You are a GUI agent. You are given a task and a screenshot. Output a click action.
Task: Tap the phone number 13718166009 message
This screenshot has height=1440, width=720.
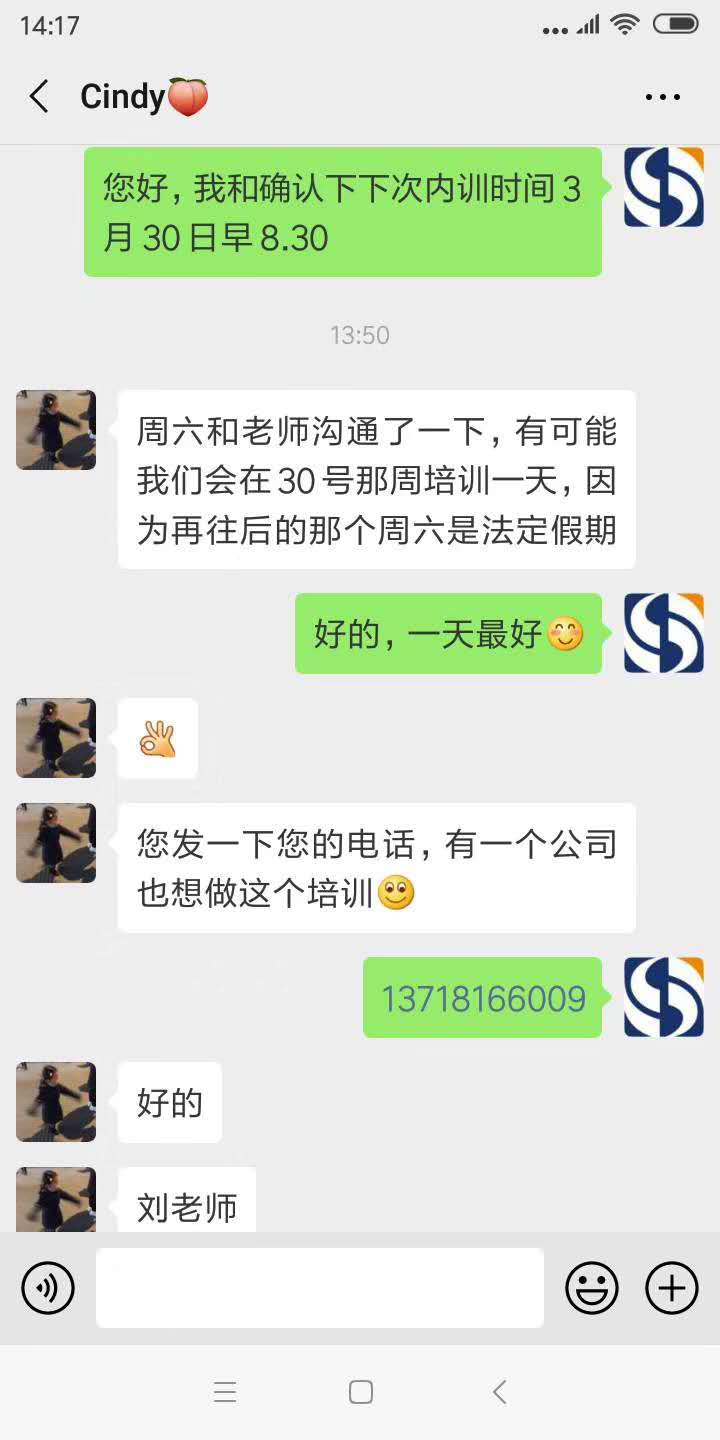483,998
